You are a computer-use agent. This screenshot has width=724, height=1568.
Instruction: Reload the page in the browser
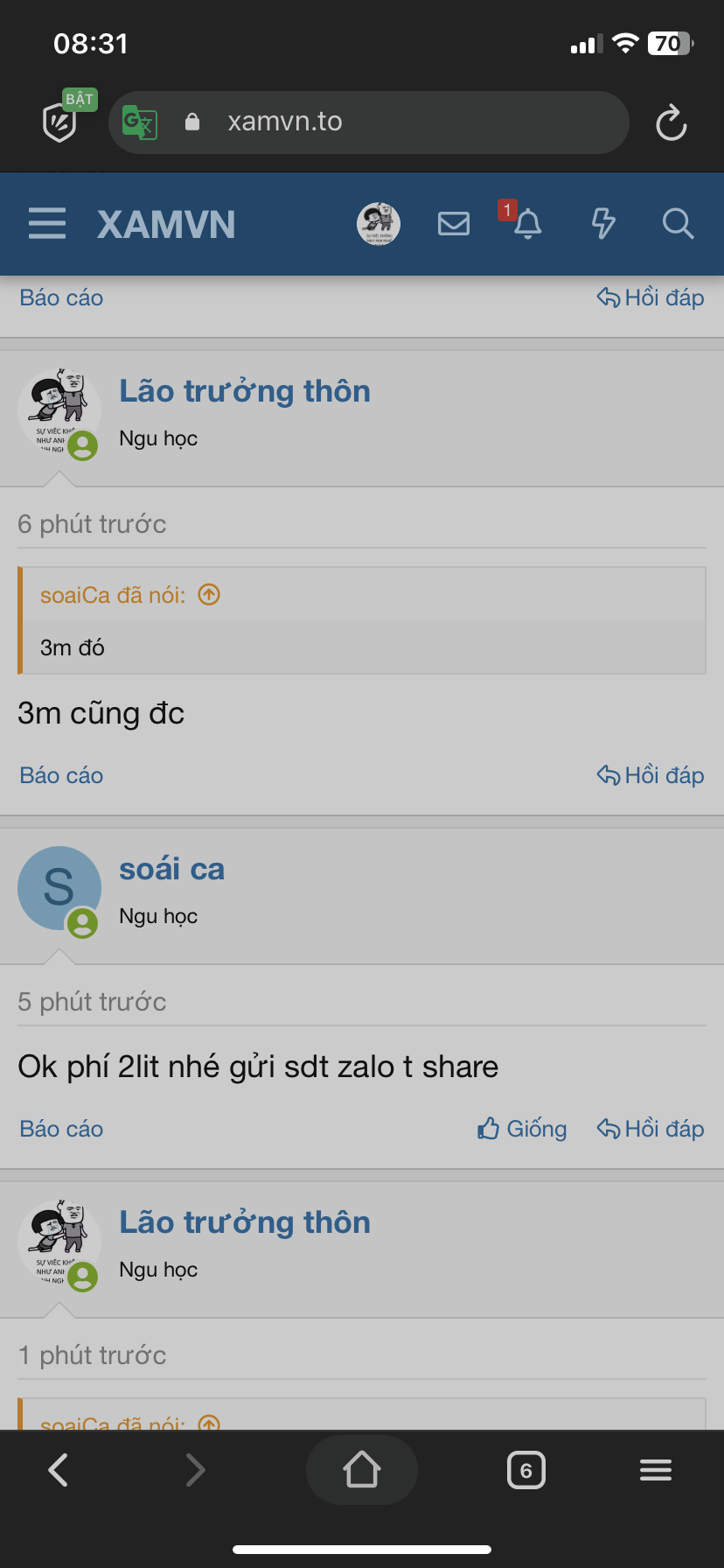[672, 122]
